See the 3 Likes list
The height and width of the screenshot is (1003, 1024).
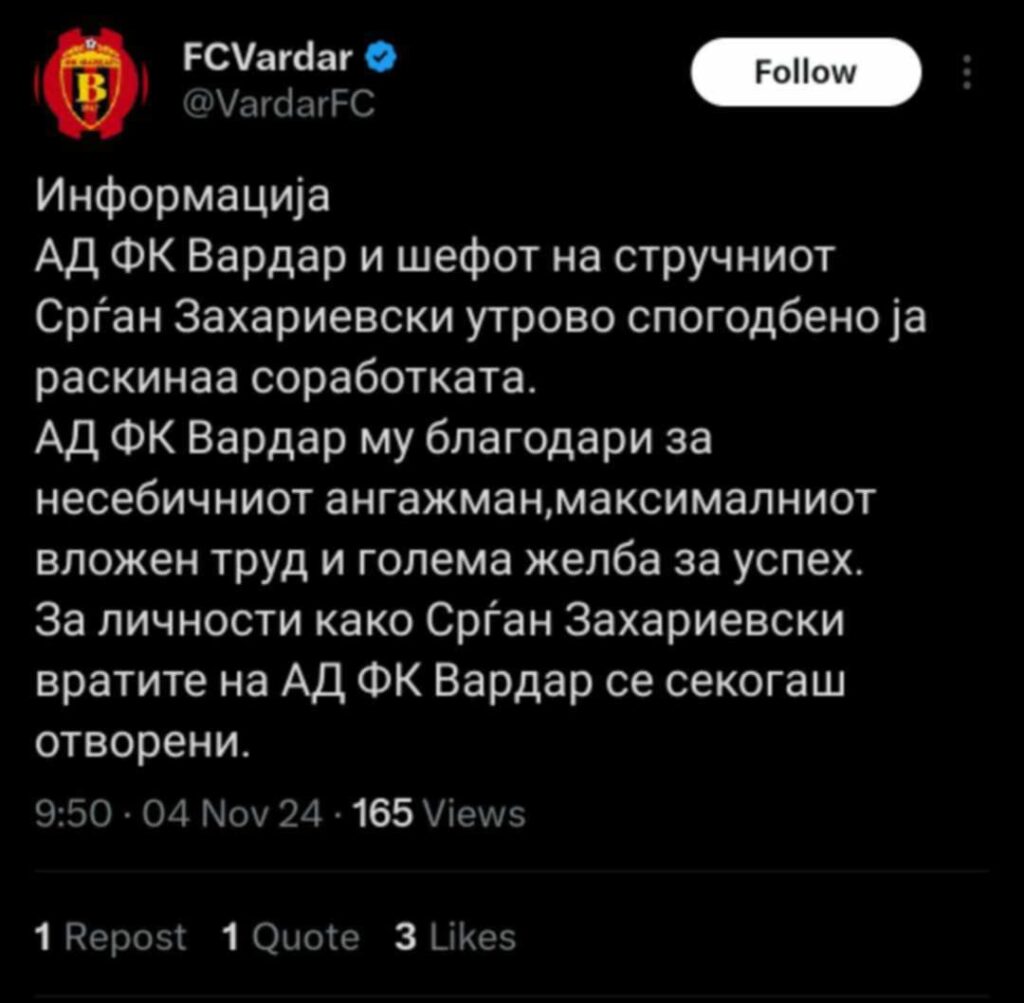[x=456, y=937]
